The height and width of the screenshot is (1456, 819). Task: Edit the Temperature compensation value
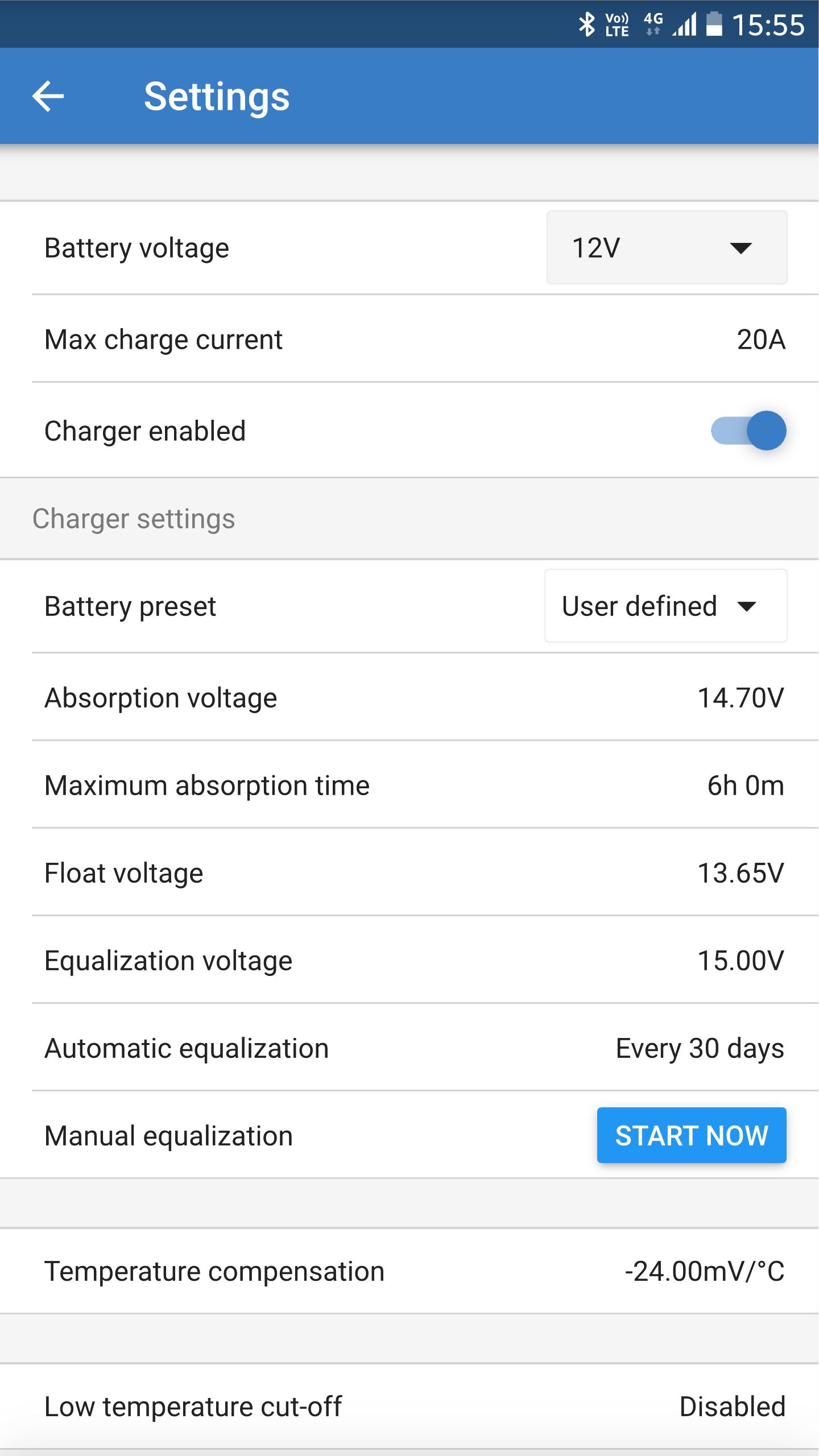click(409, 1271)
